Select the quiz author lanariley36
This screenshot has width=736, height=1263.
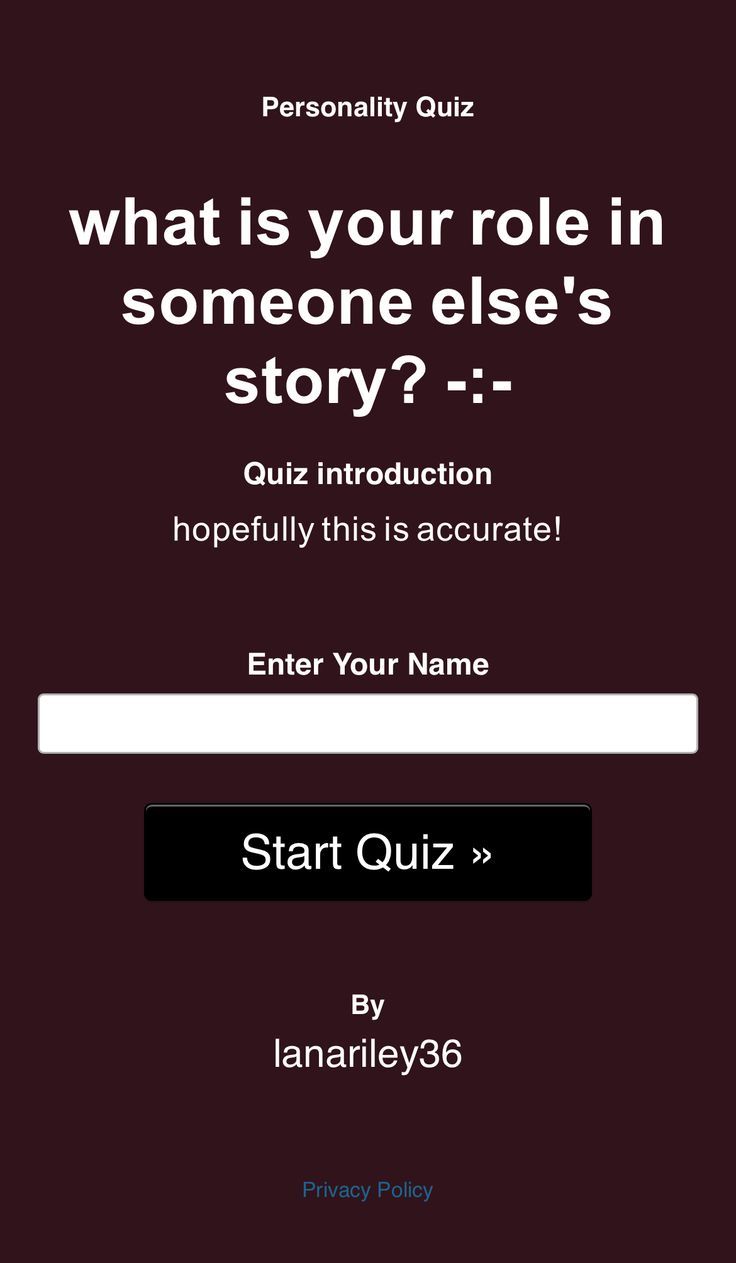click(x=367, y=1052)
